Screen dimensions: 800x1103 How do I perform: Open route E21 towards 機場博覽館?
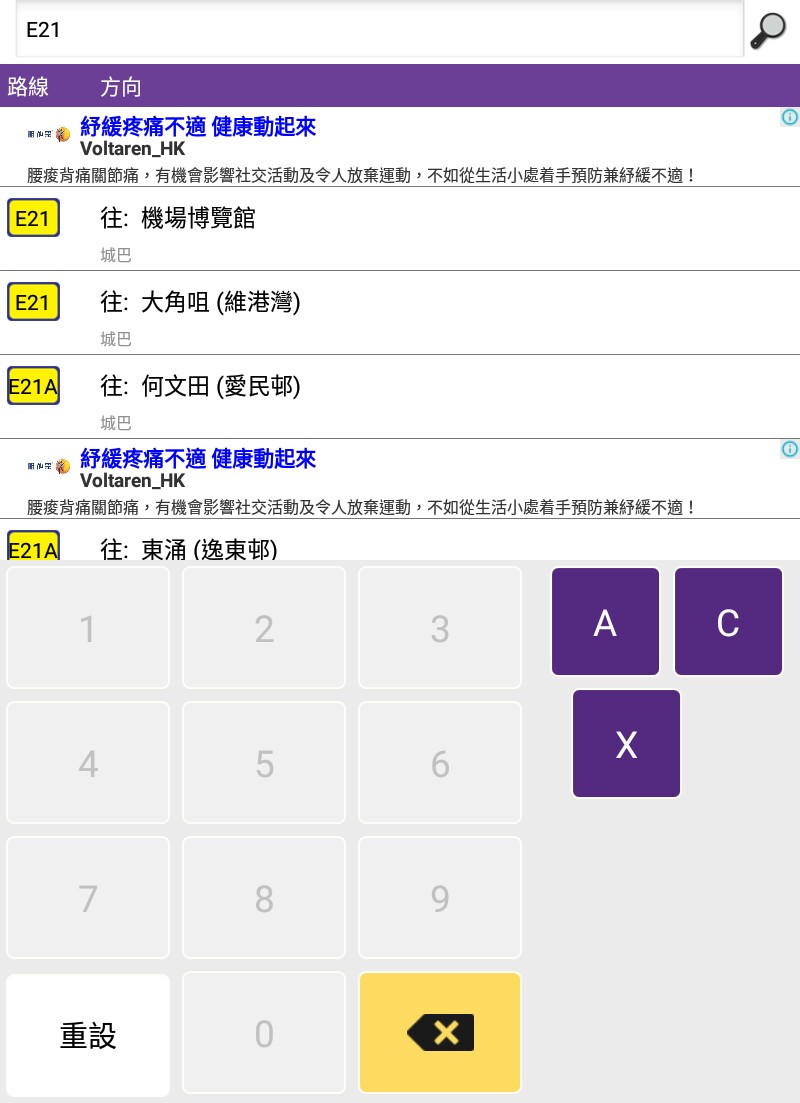(x=400, y=228)
